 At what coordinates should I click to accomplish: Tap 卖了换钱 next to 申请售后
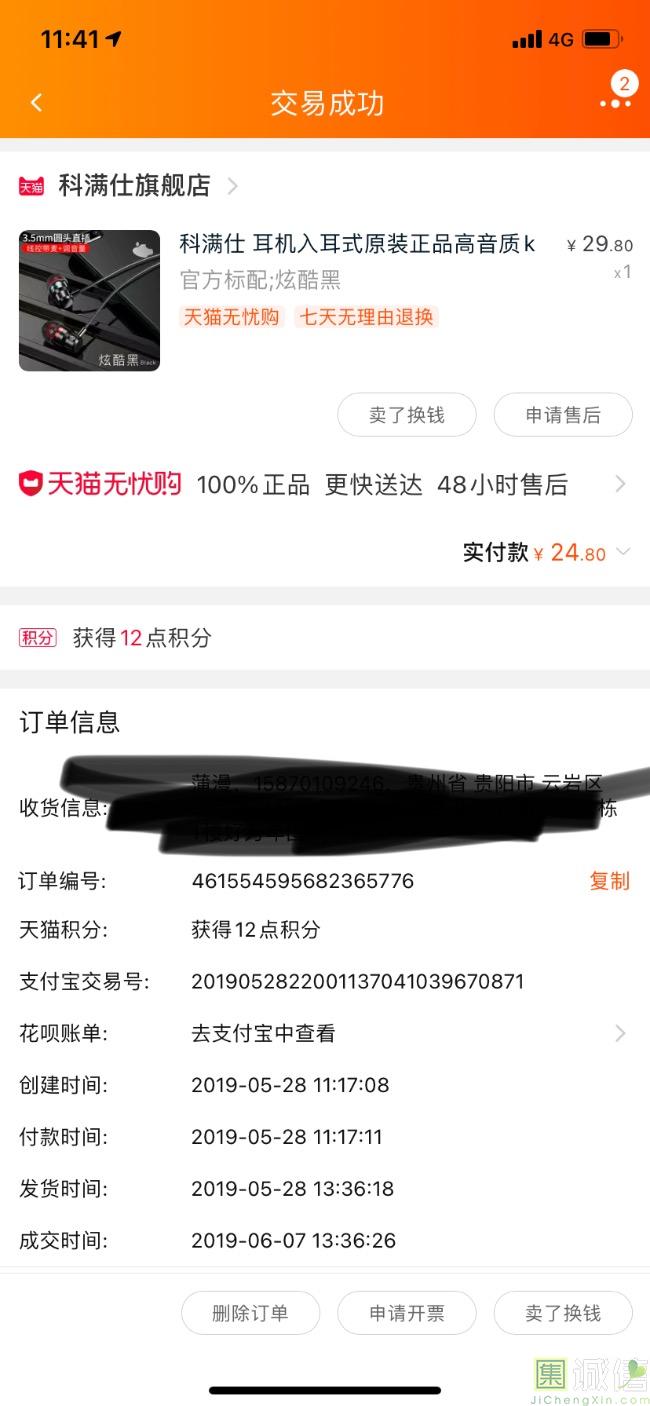pos(406,415)
